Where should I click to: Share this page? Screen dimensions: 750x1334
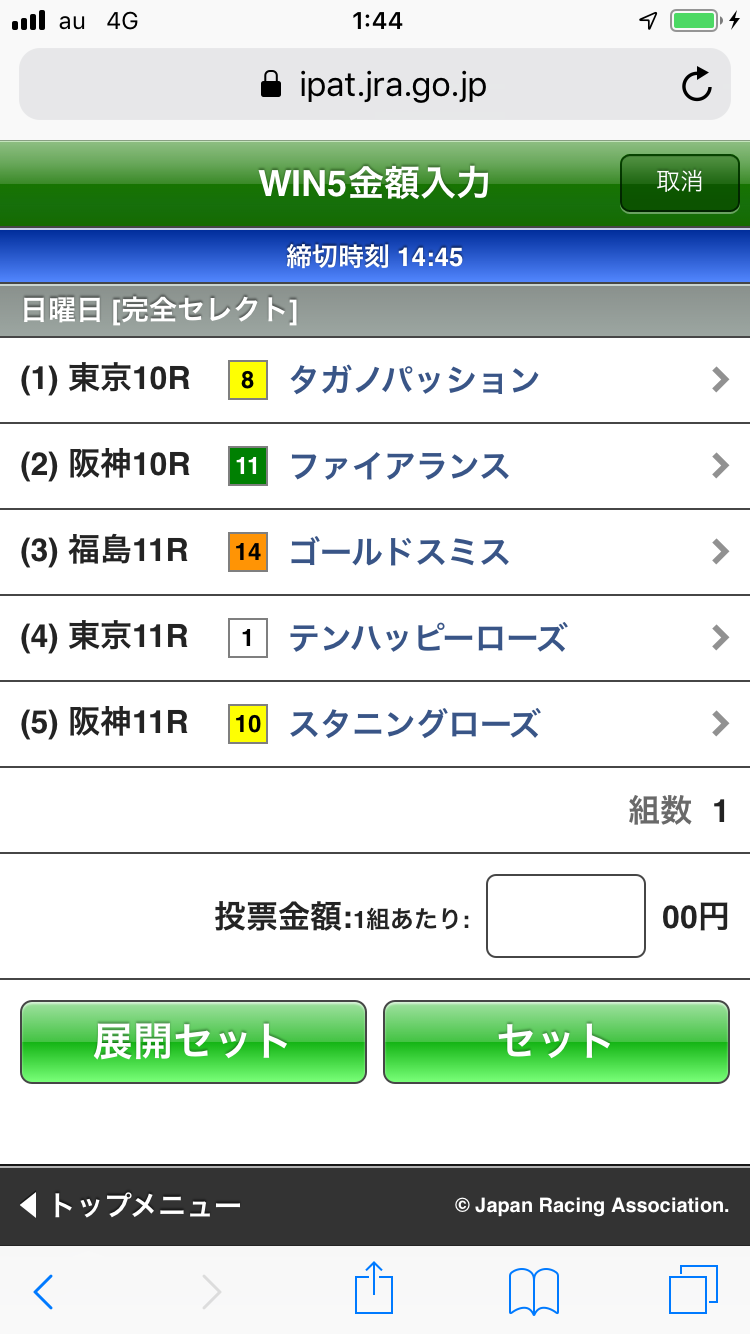(375, 1289)
